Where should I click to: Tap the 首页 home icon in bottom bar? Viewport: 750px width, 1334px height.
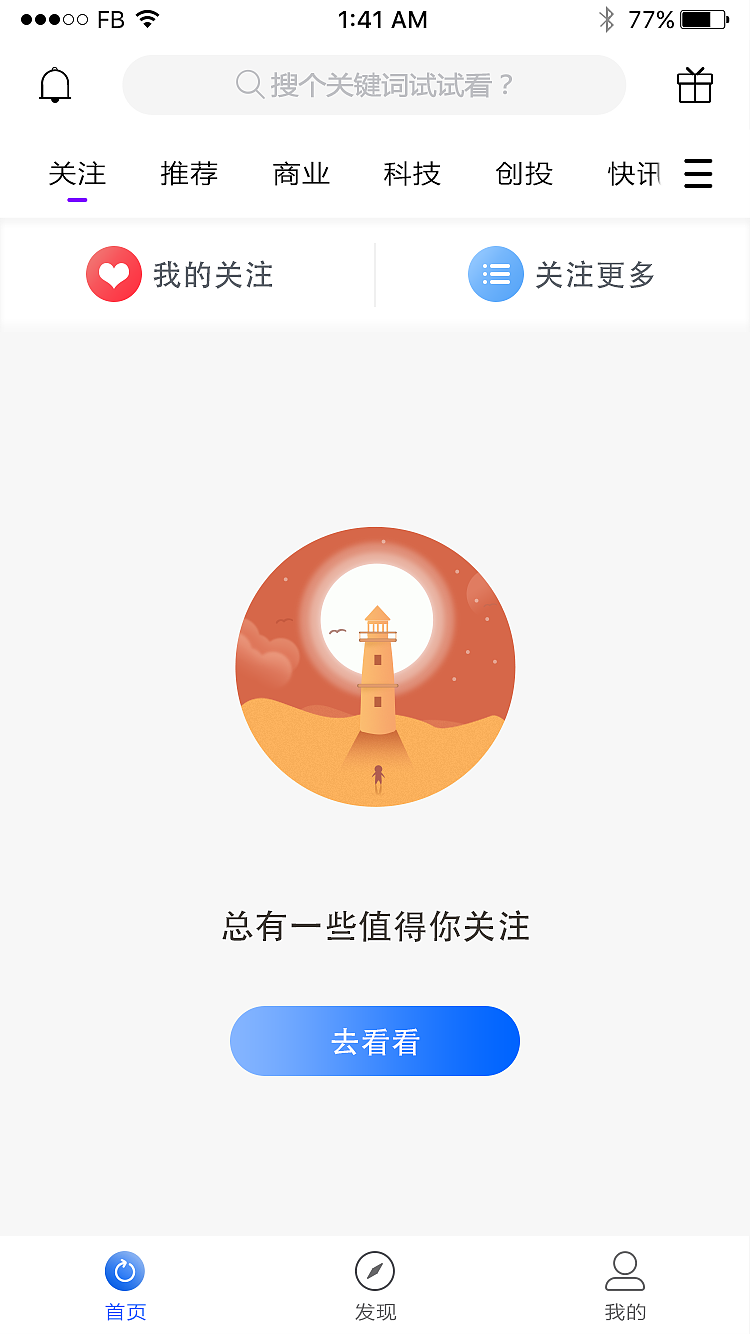coord(124,1271)
